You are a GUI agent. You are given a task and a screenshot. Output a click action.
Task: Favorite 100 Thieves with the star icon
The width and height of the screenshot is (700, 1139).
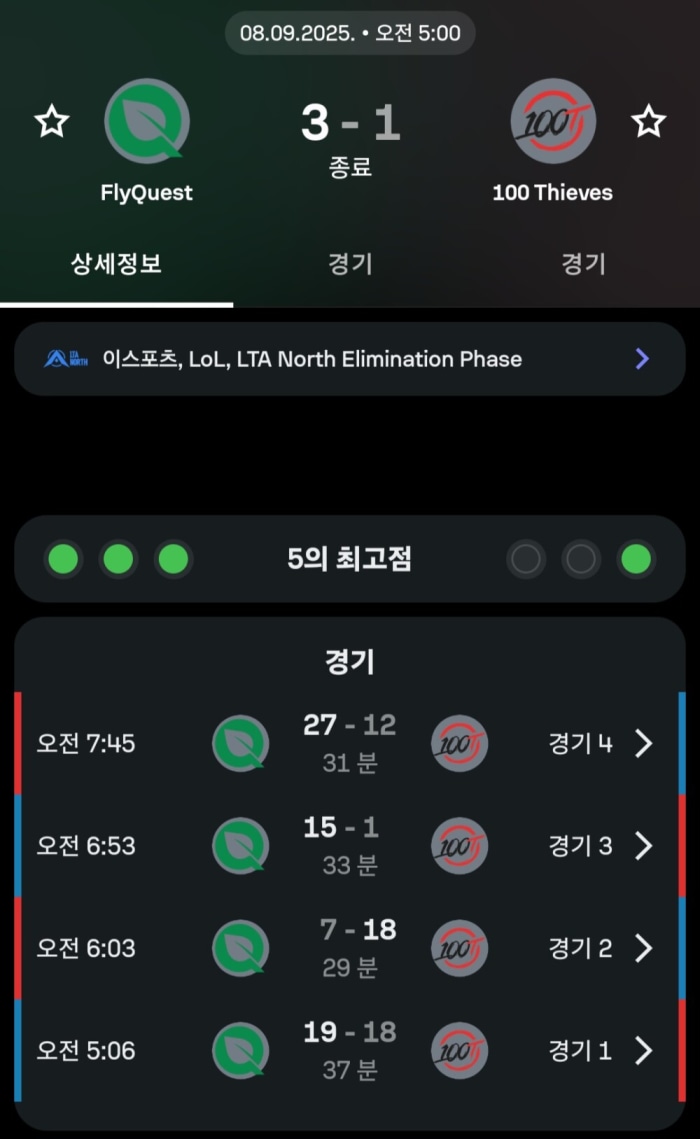[x=648, y=122]
